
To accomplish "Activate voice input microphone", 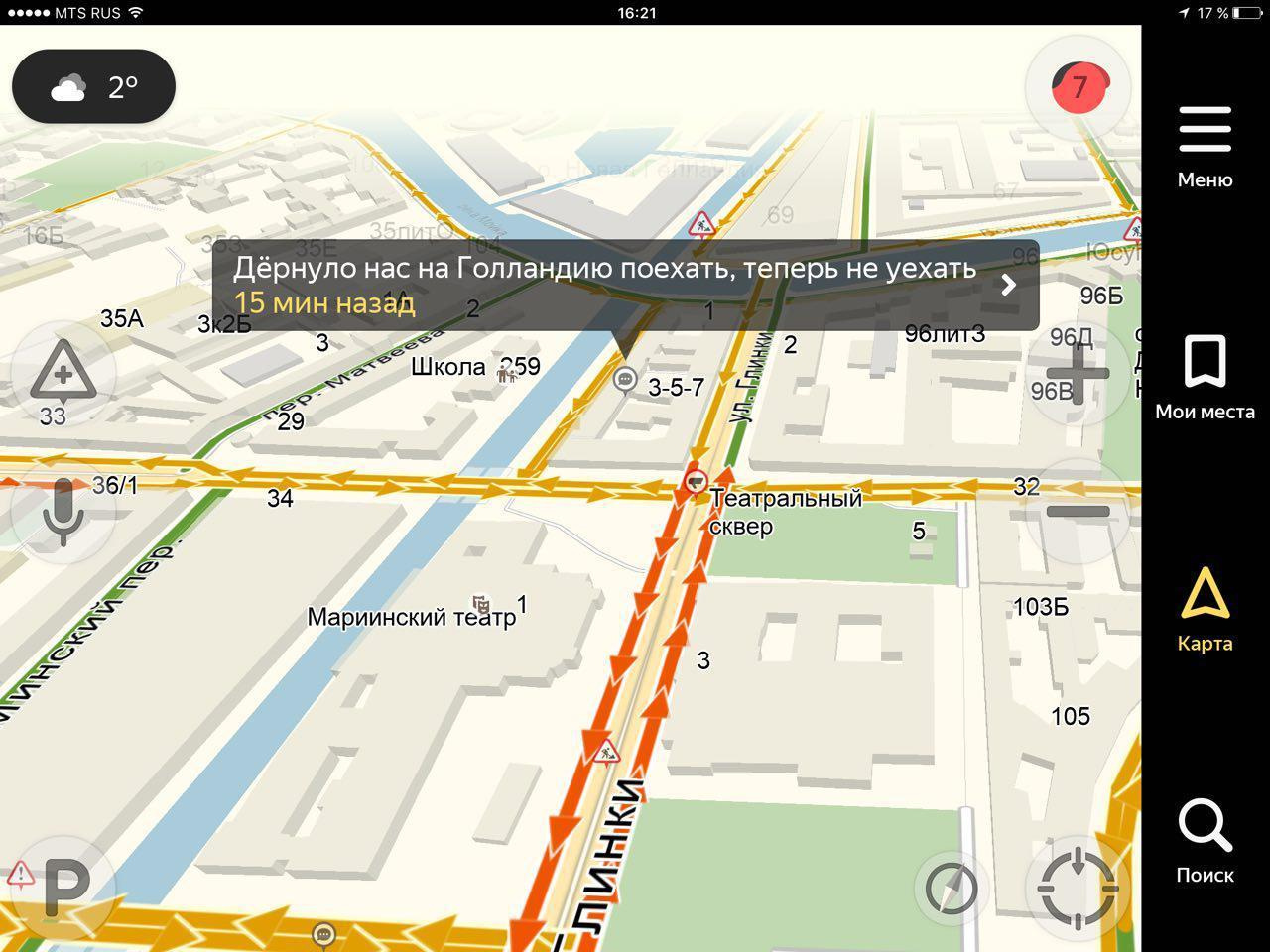I will pos(63,512).
